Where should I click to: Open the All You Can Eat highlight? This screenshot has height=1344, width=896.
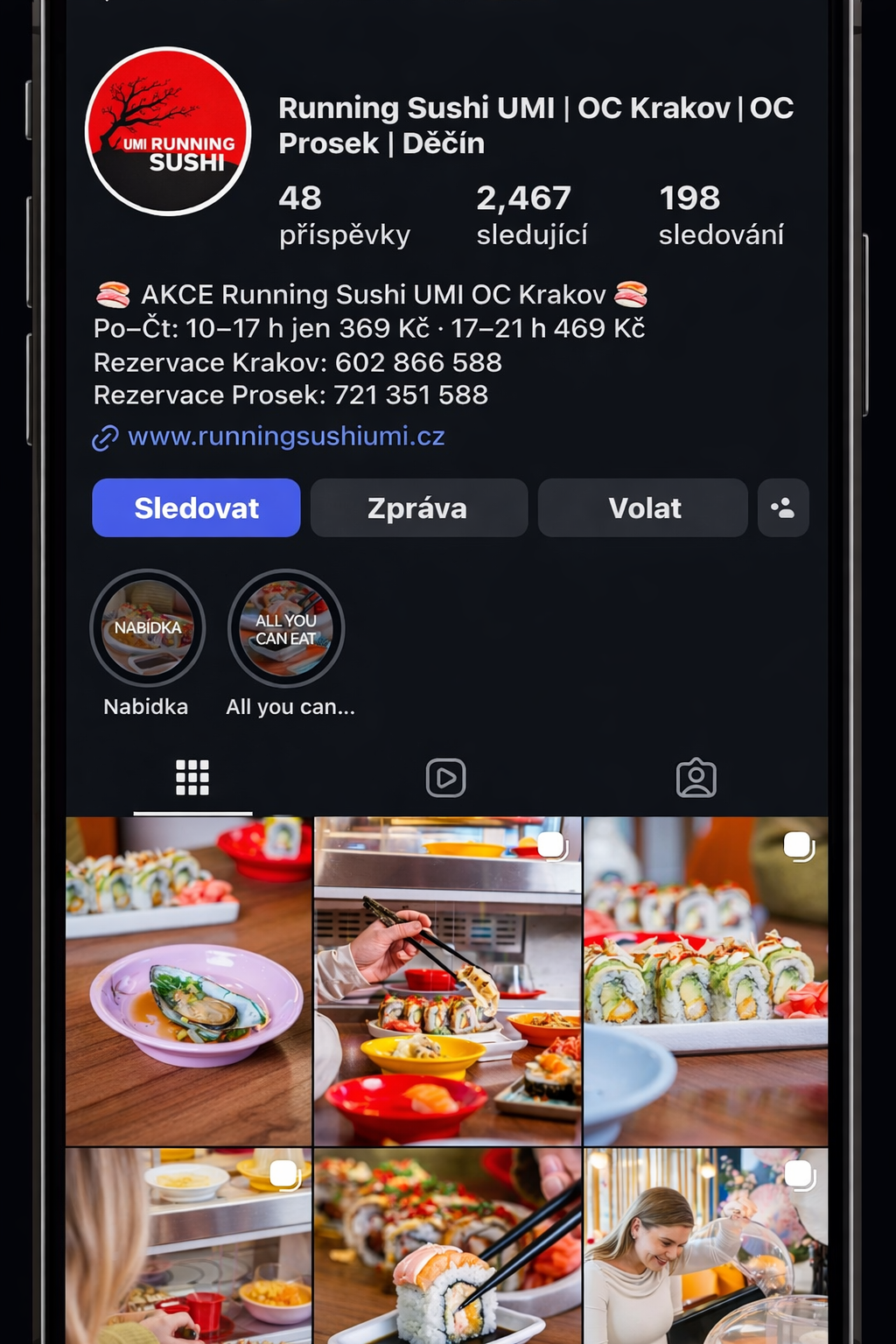pos(285,628)
